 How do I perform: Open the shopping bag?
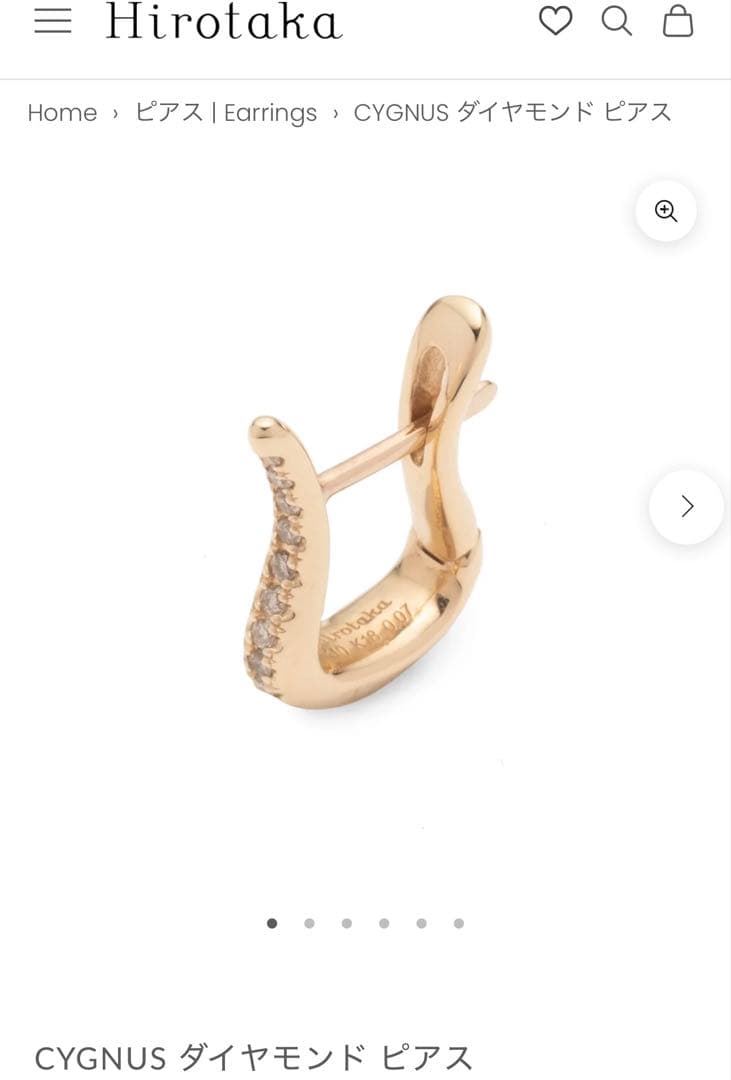678,21
